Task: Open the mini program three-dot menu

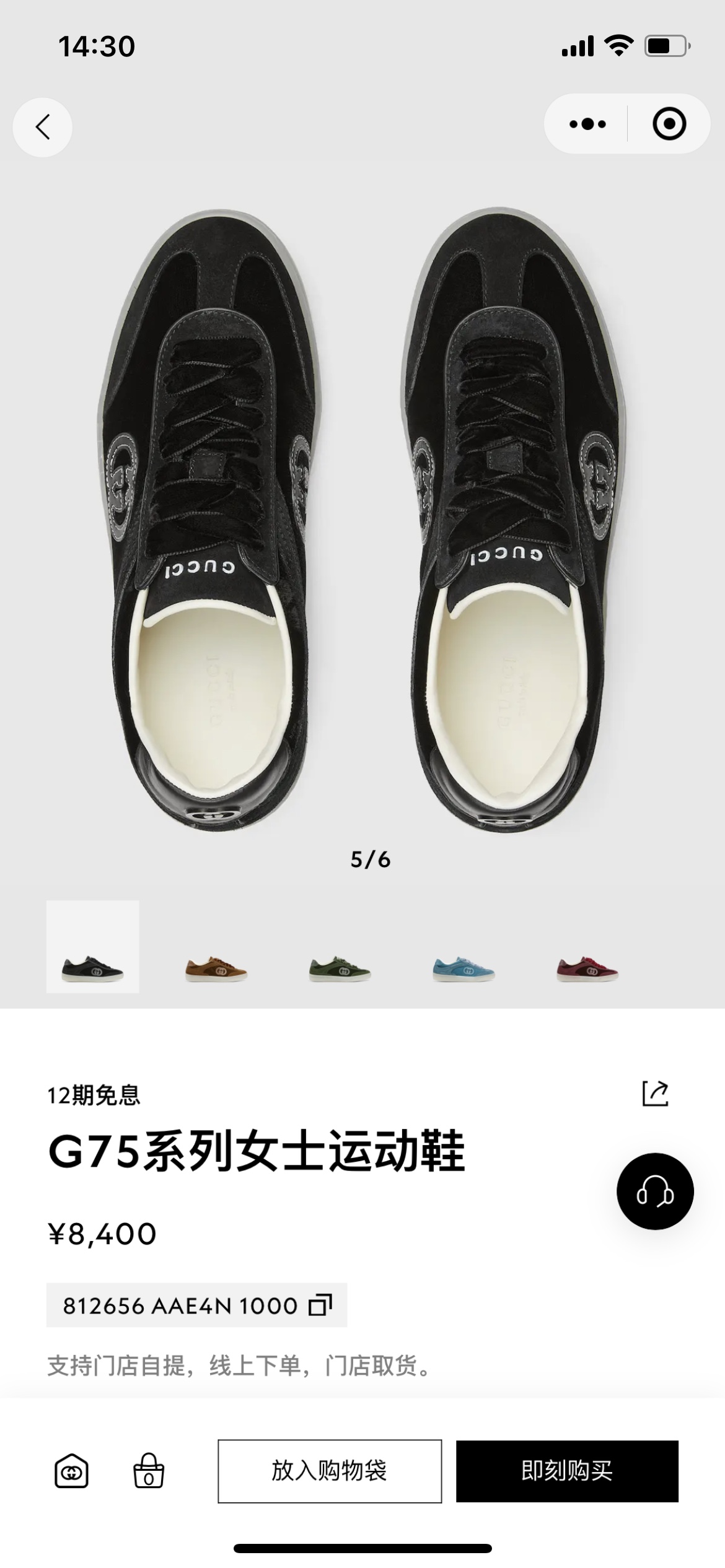Action: point(587,124)
